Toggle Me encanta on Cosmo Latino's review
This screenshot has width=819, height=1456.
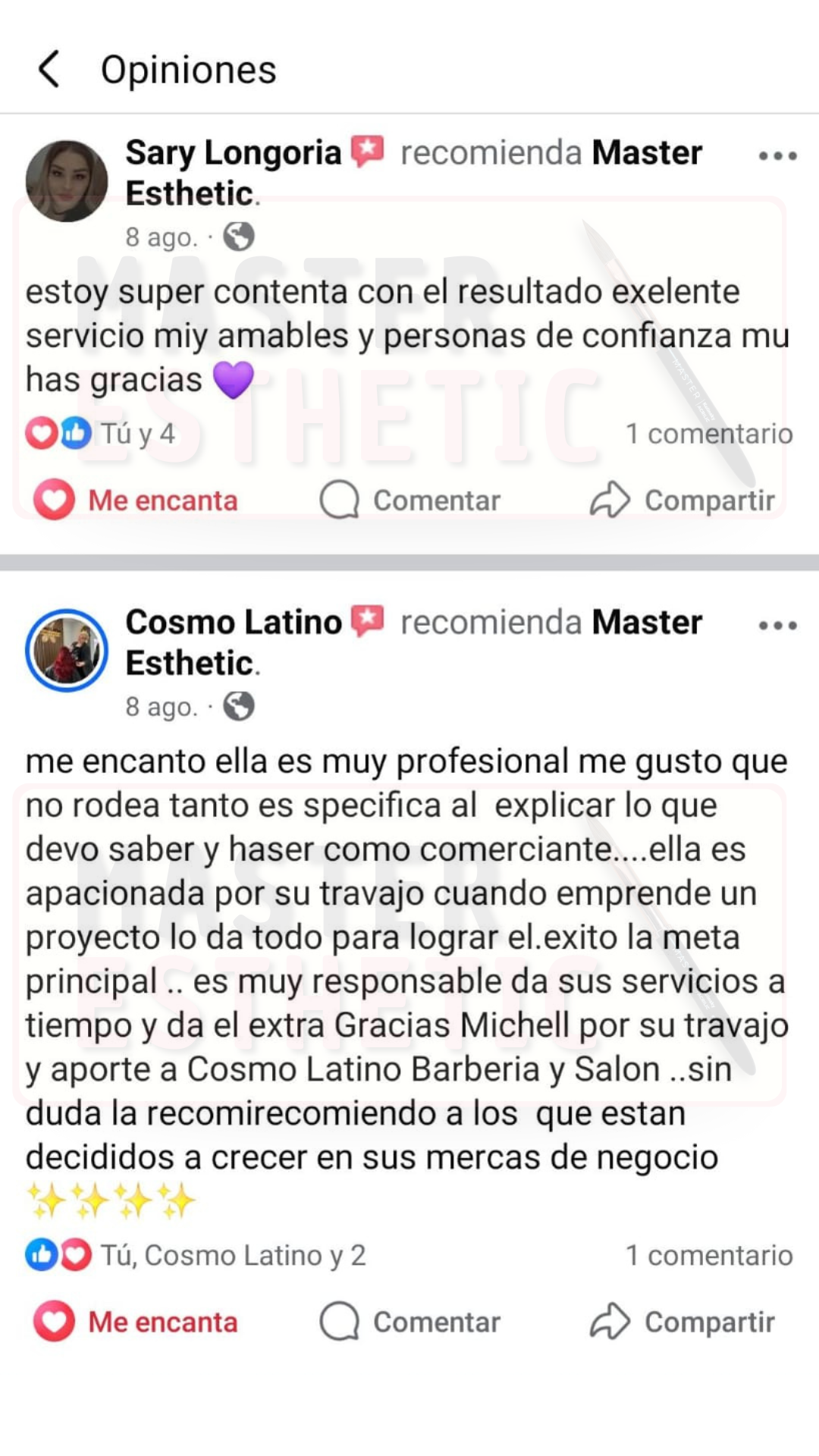(136, 1322)
